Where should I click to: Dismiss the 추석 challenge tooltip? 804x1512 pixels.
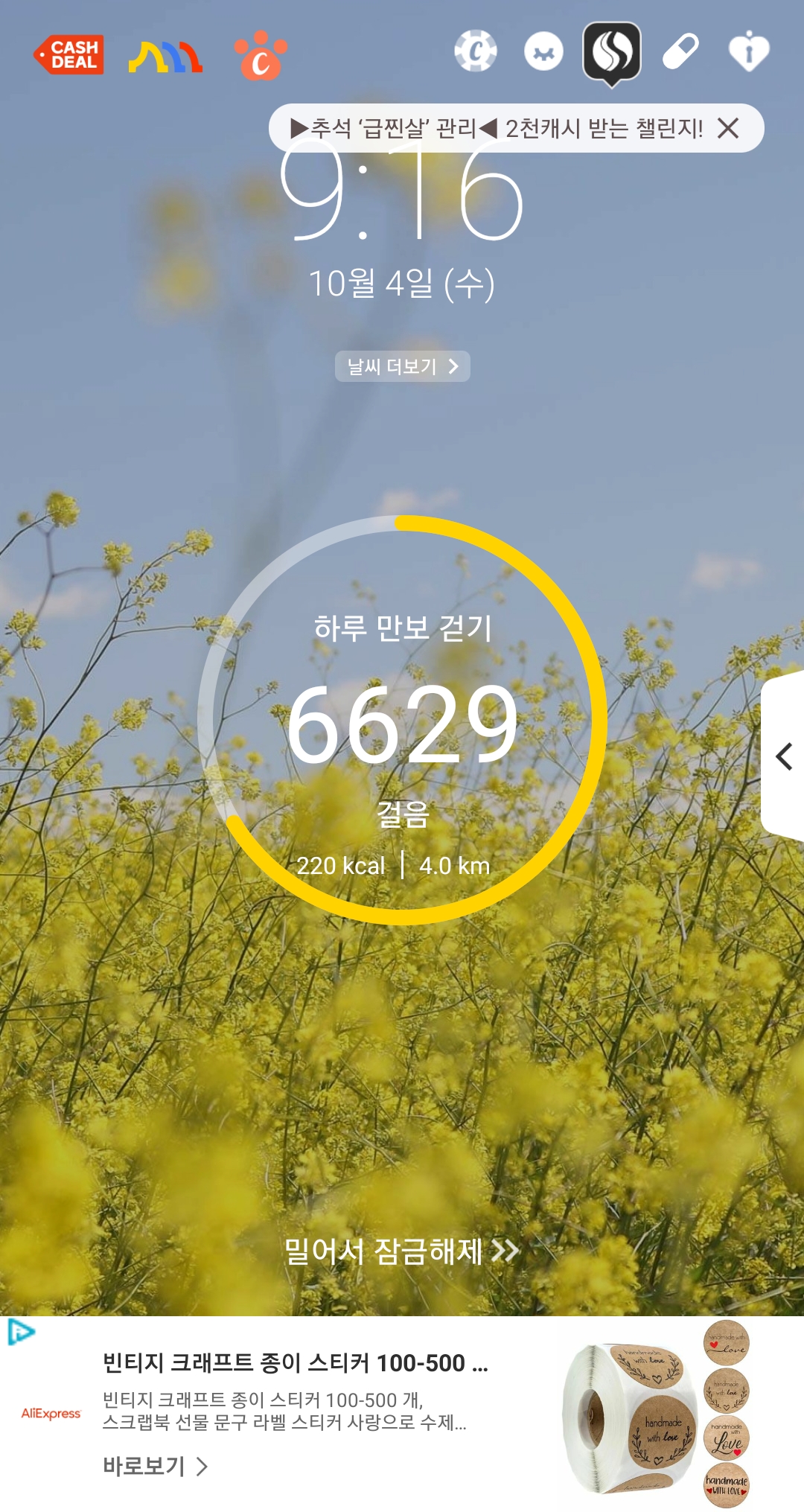pyautogui.click(x=728, y=128)
